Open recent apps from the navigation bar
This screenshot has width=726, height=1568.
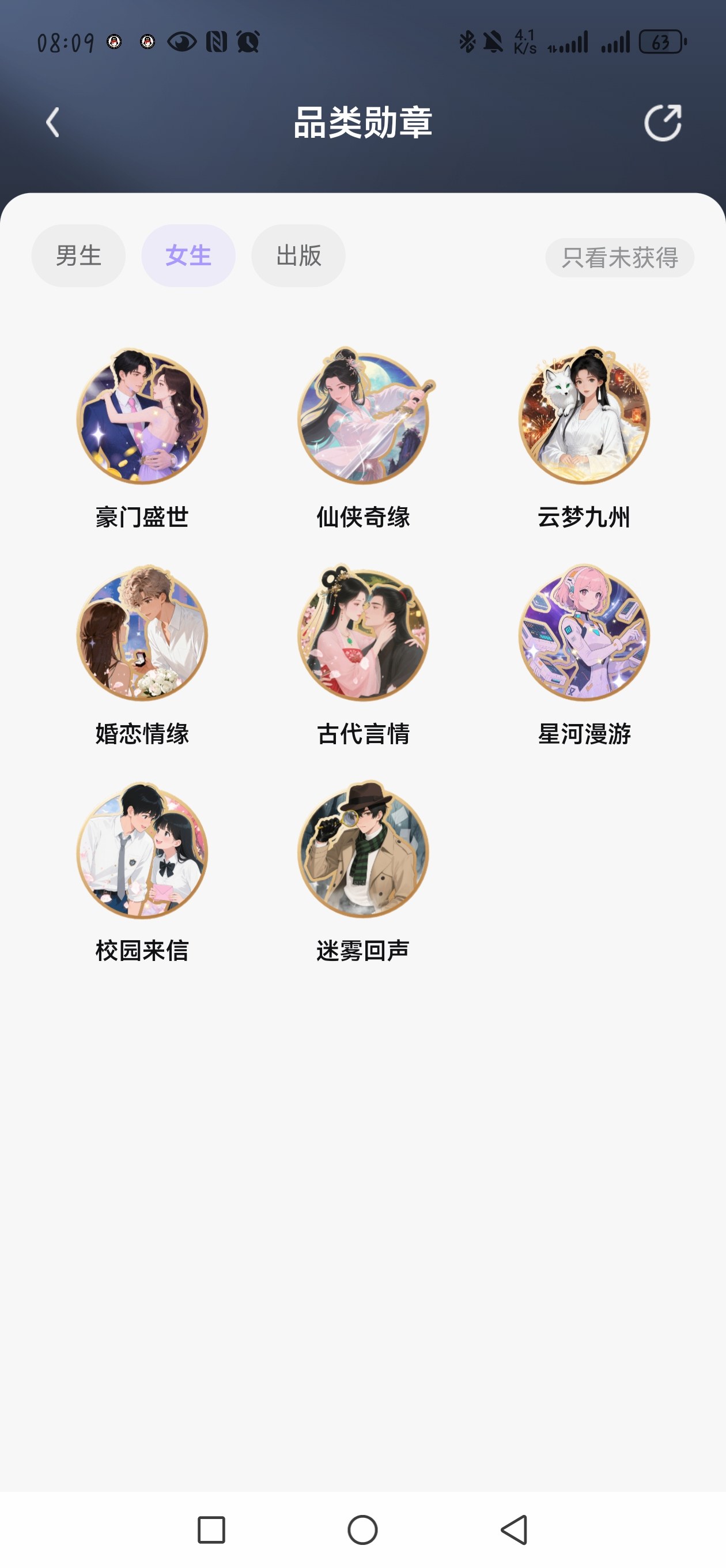point(211,1529)
